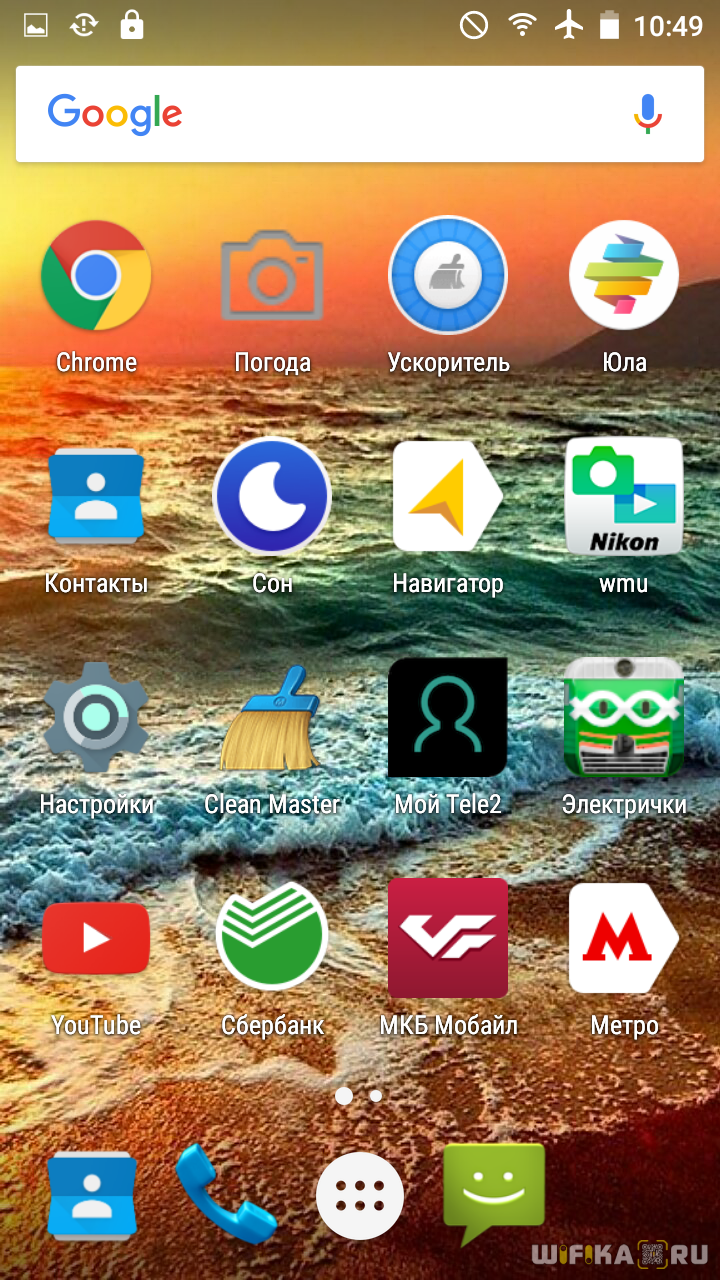Open Яндекс Навигатор
The width and height of the screenshot is (720, 1280).
[x=448, y=497]
